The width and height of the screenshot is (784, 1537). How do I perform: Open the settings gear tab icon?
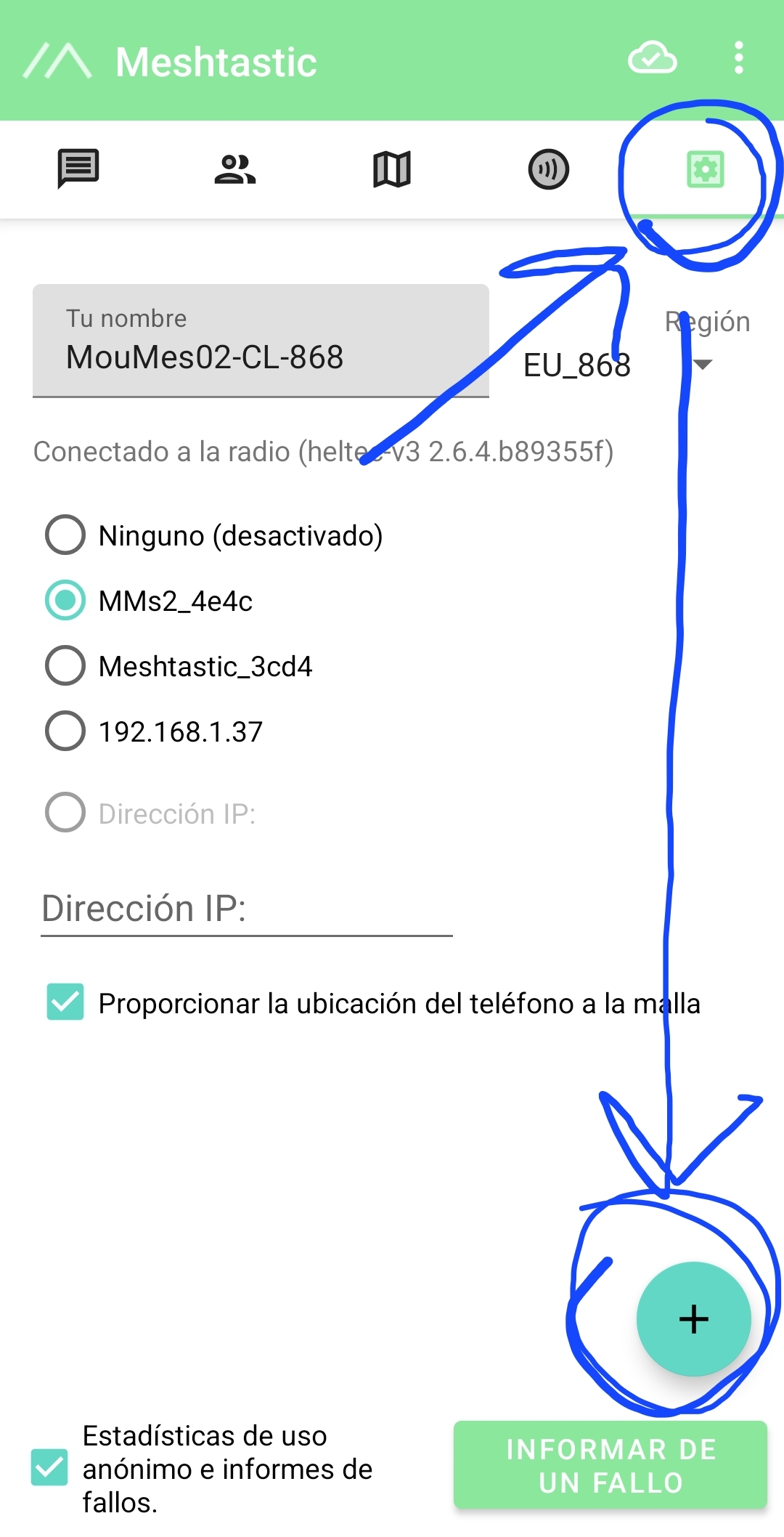[x=705, y=169]
